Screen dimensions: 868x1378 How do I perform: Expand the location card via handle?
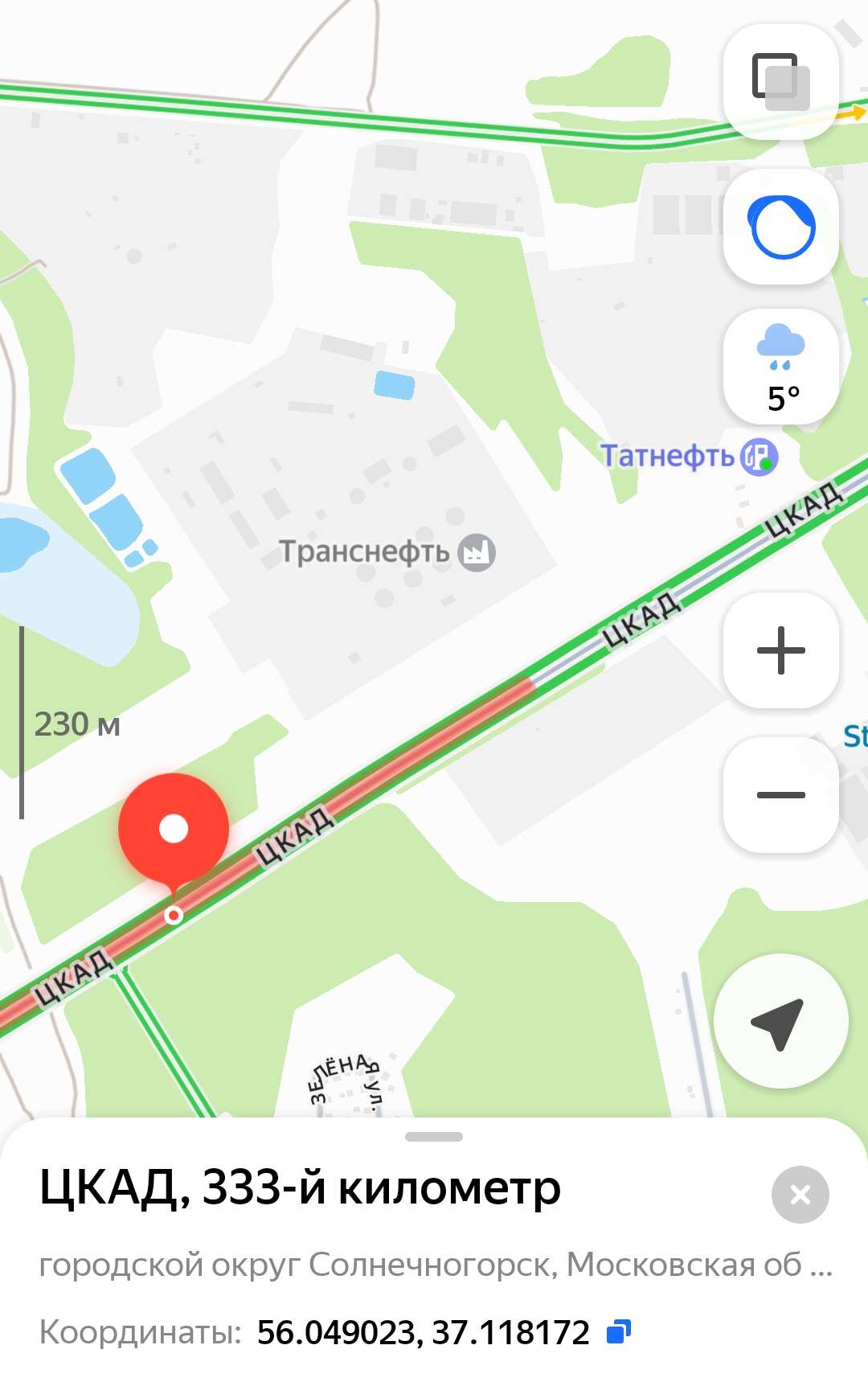(x=434, y=1137)
